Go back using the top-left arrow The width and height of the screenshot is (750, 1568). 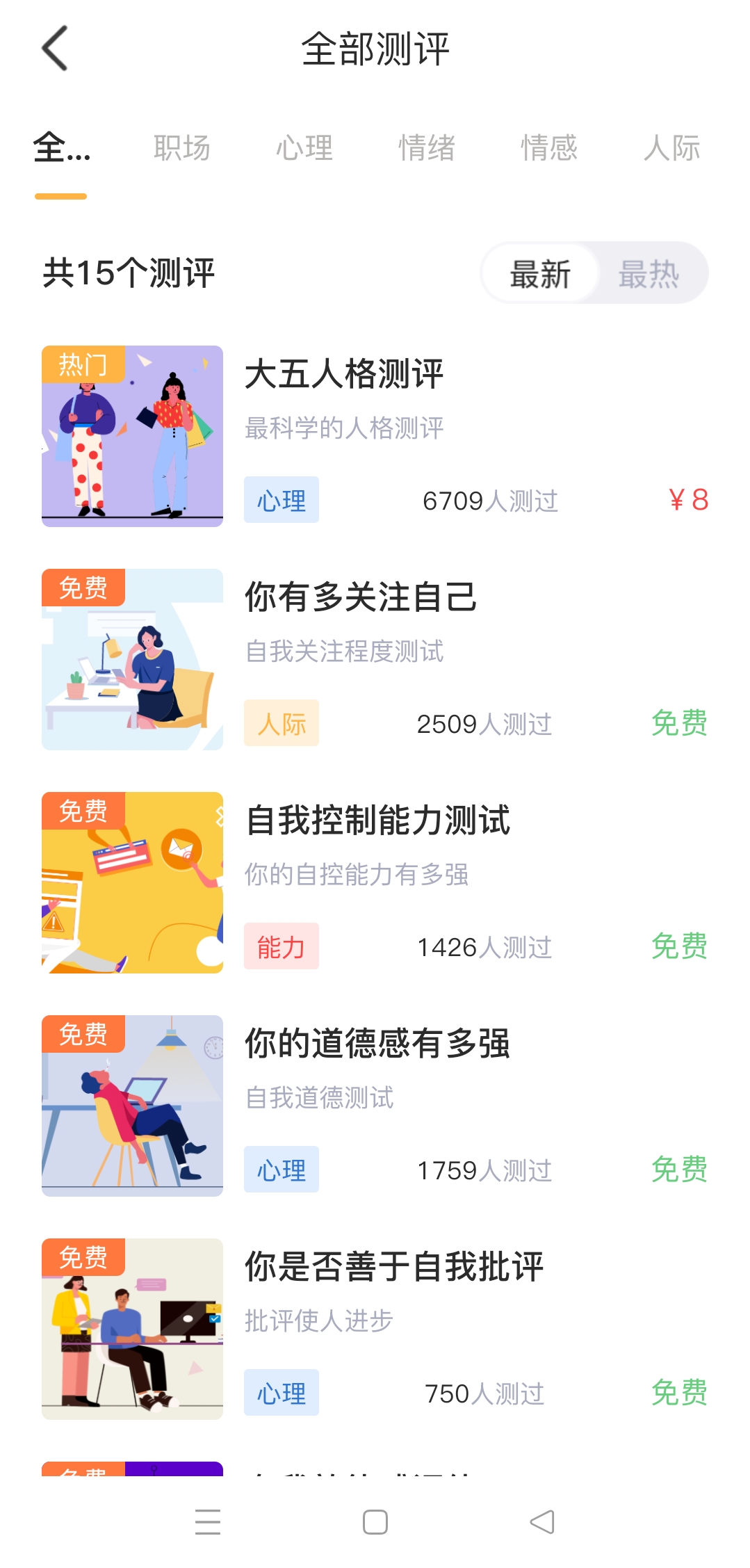[x=55, y=49]
